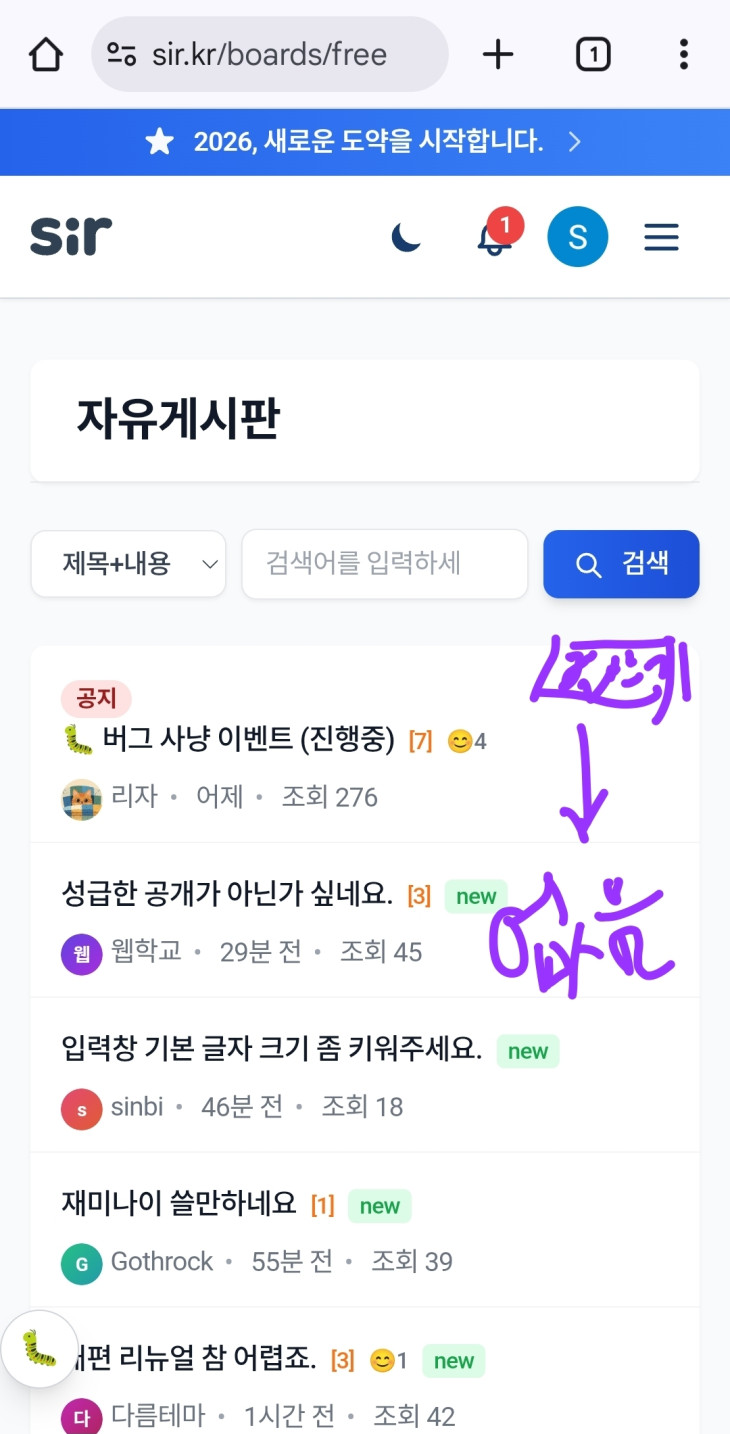Tap the blue 검색 button
730x1434 pixels.
tap(621, 564)
